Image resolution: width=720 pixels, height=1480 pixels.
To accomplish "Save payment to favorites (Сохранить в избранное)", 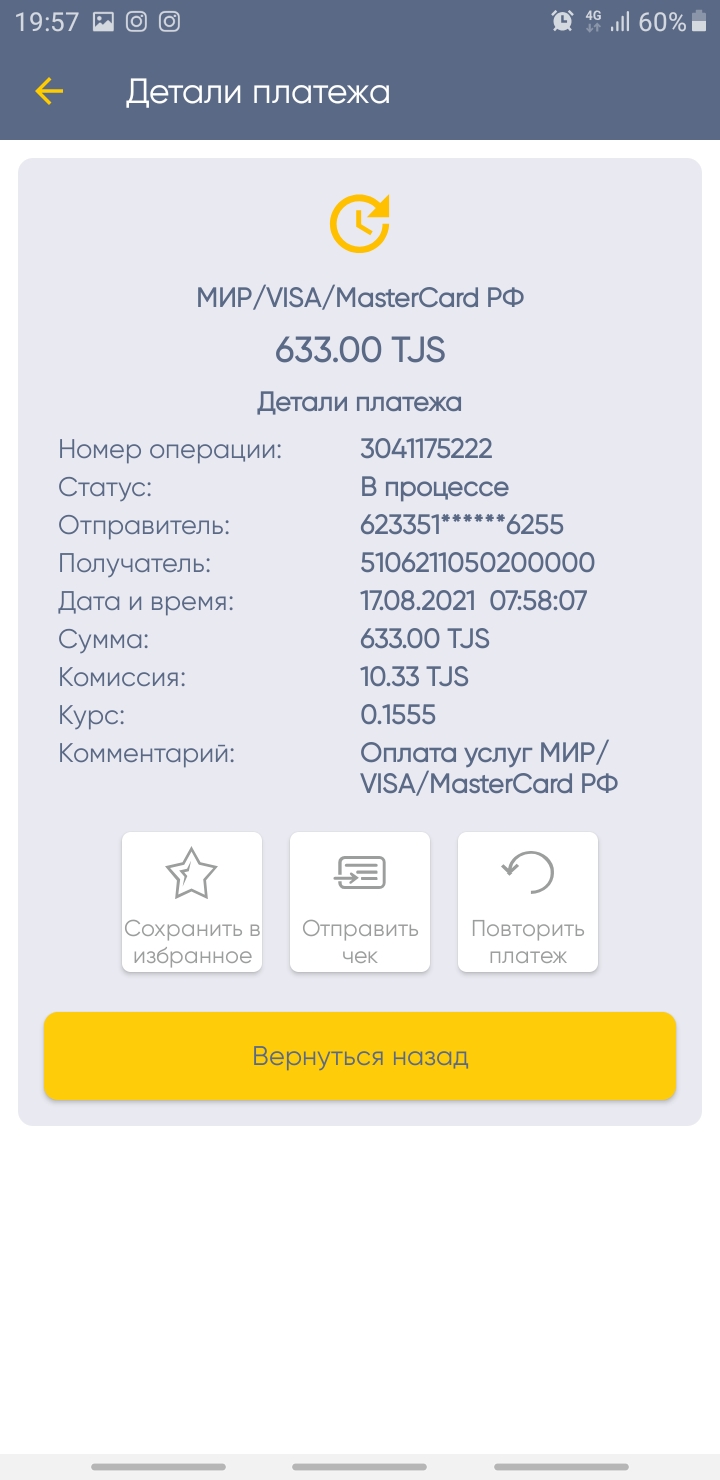I will pyautogui.click(x=192, y=902).
